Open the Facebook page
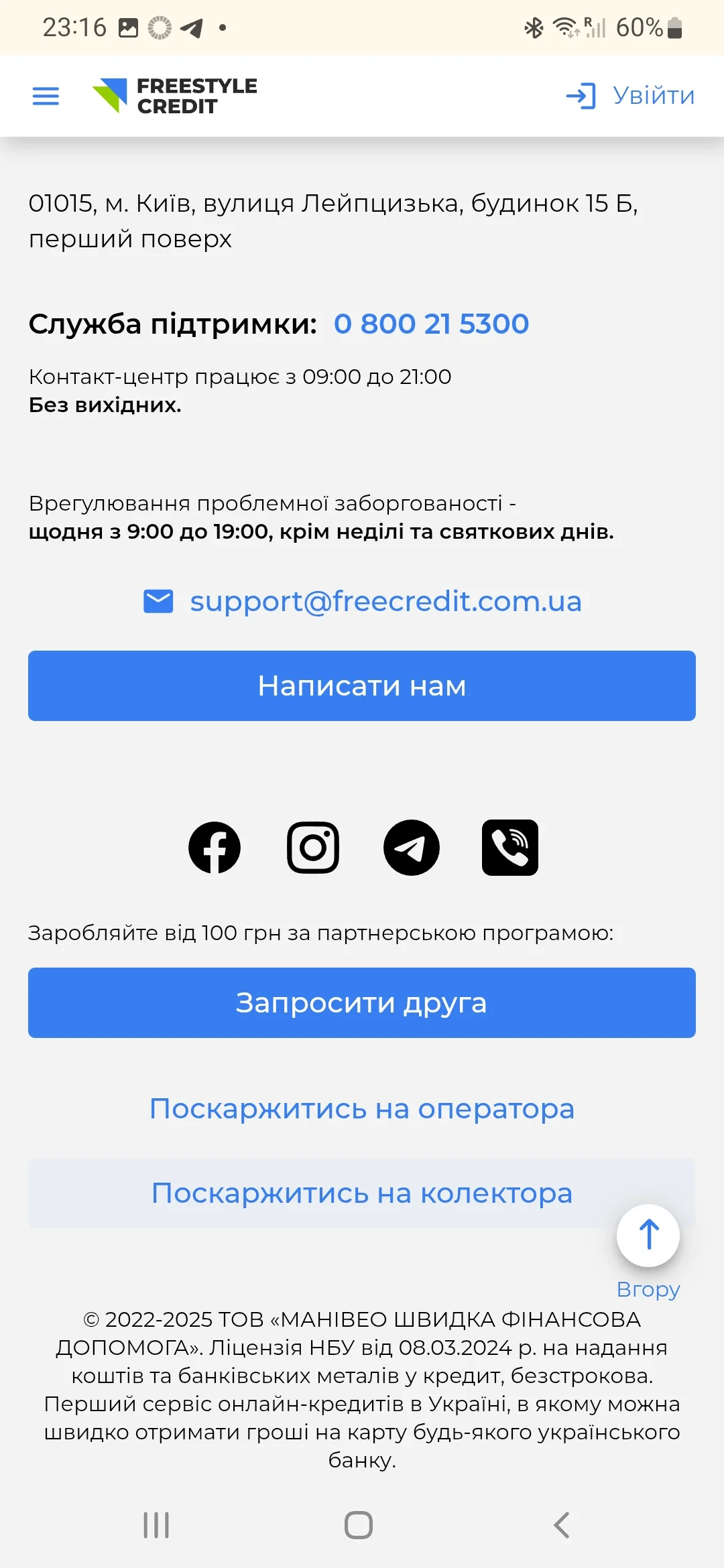The height and width of the screenshot is (1568, 724). point(215,848)
